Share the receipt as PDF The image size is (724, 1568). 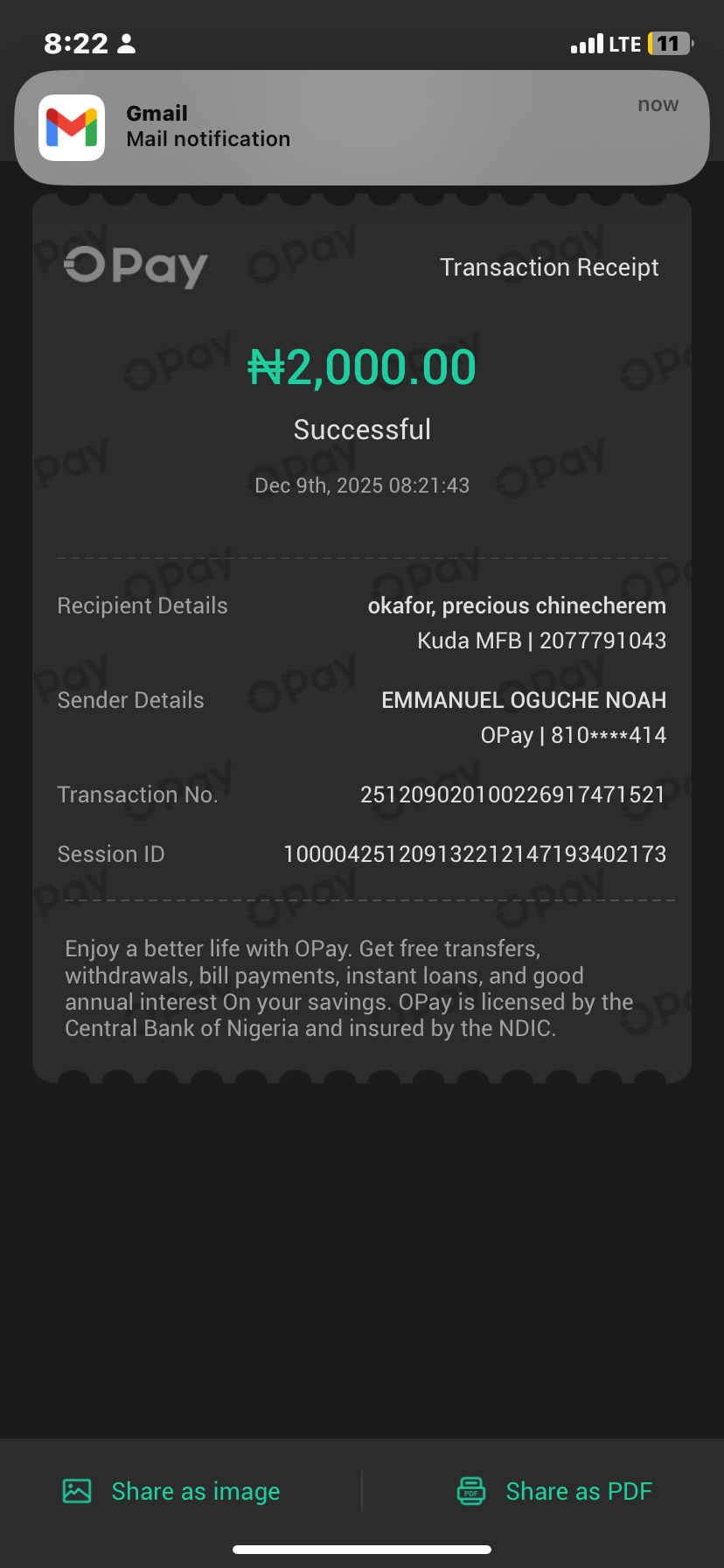(555, 1491)
